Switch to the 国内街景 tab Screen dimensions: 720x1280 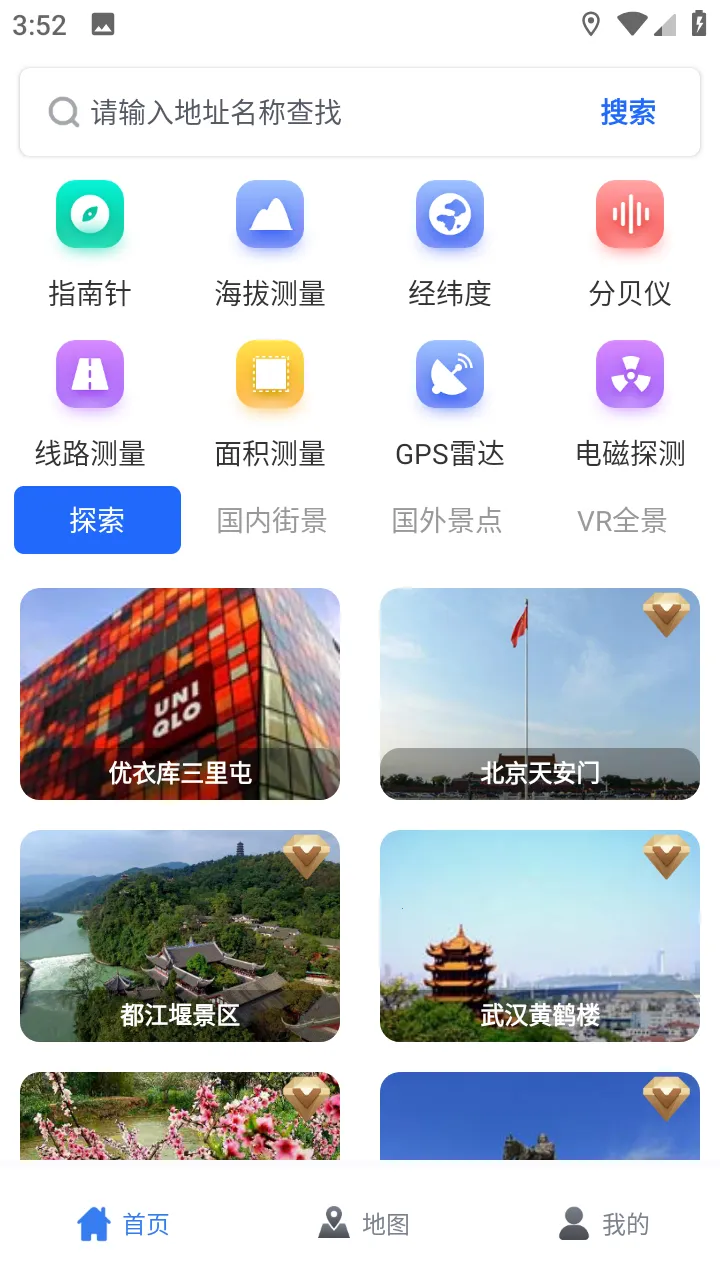pyautogui.click(x=272, y=520)
